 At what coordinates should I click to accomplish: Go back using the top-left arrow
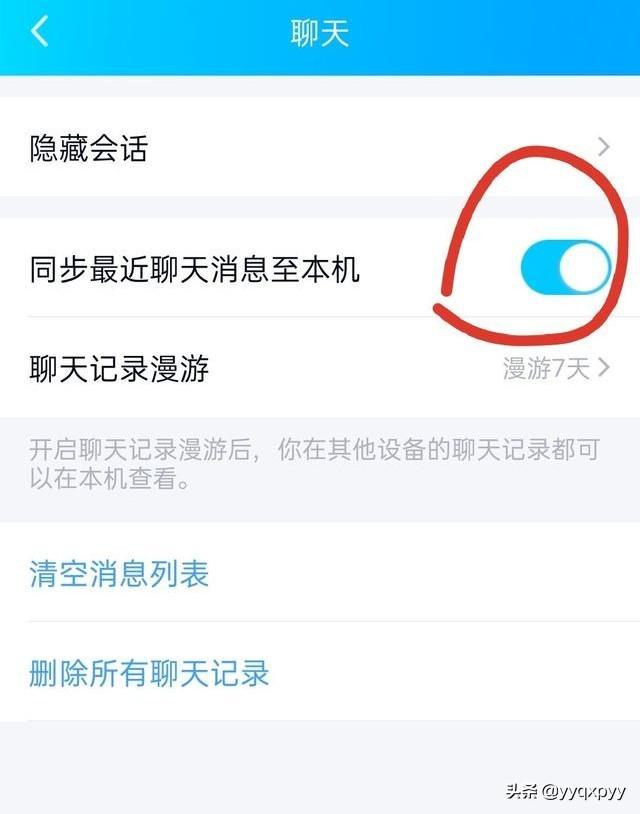point(40,32)
